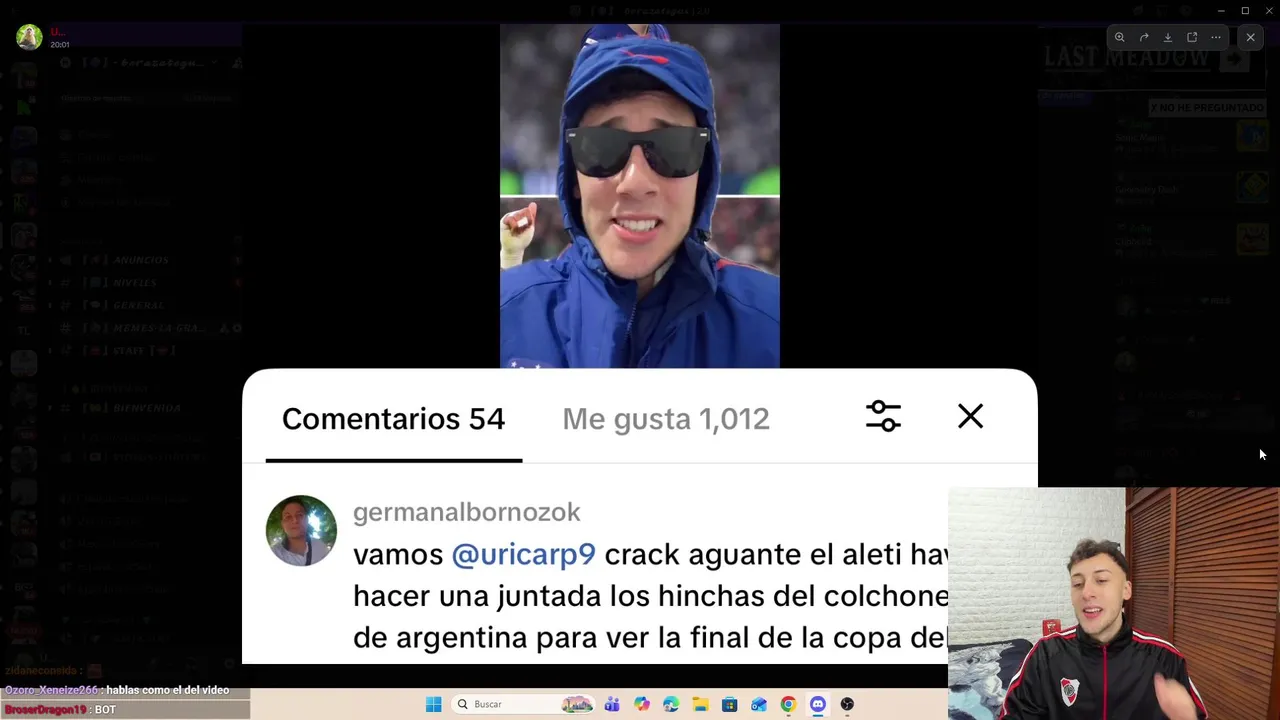Image resolution: width=1280 pixels, height=720 pixels.
Task: Open the Windows Start menu
Action: point(433,704)
